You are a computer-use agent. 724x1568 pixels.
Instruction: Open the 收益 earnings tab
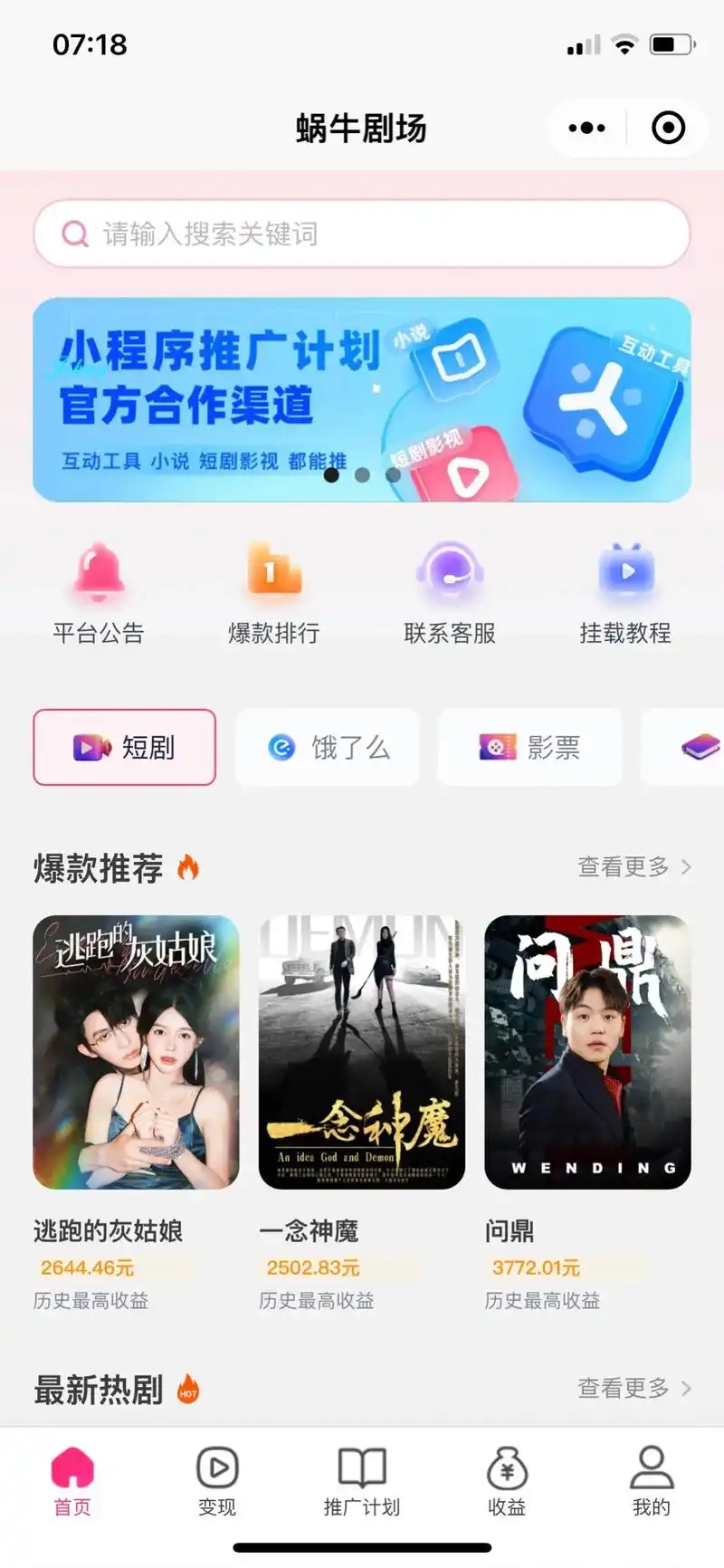507,1481
